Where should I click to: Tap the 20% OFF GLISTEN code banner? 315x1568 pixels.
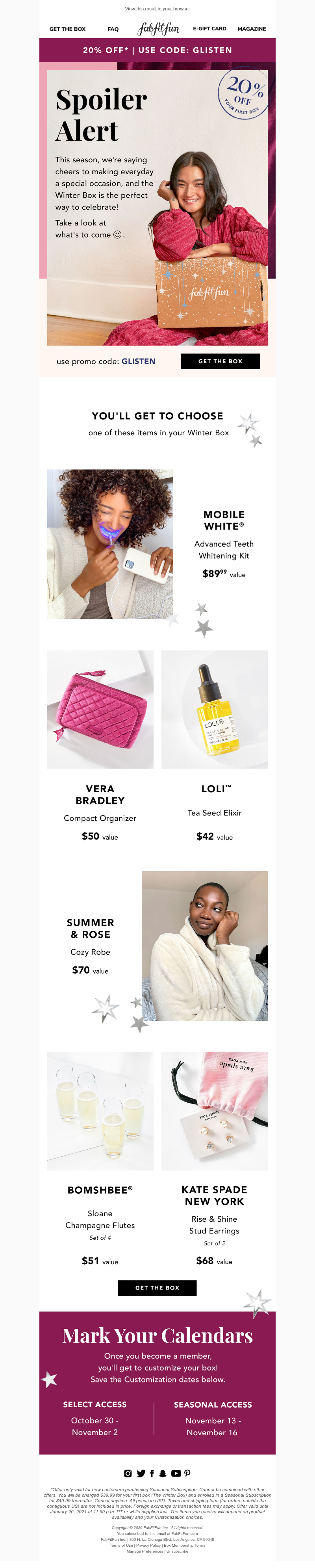point(157,50)
